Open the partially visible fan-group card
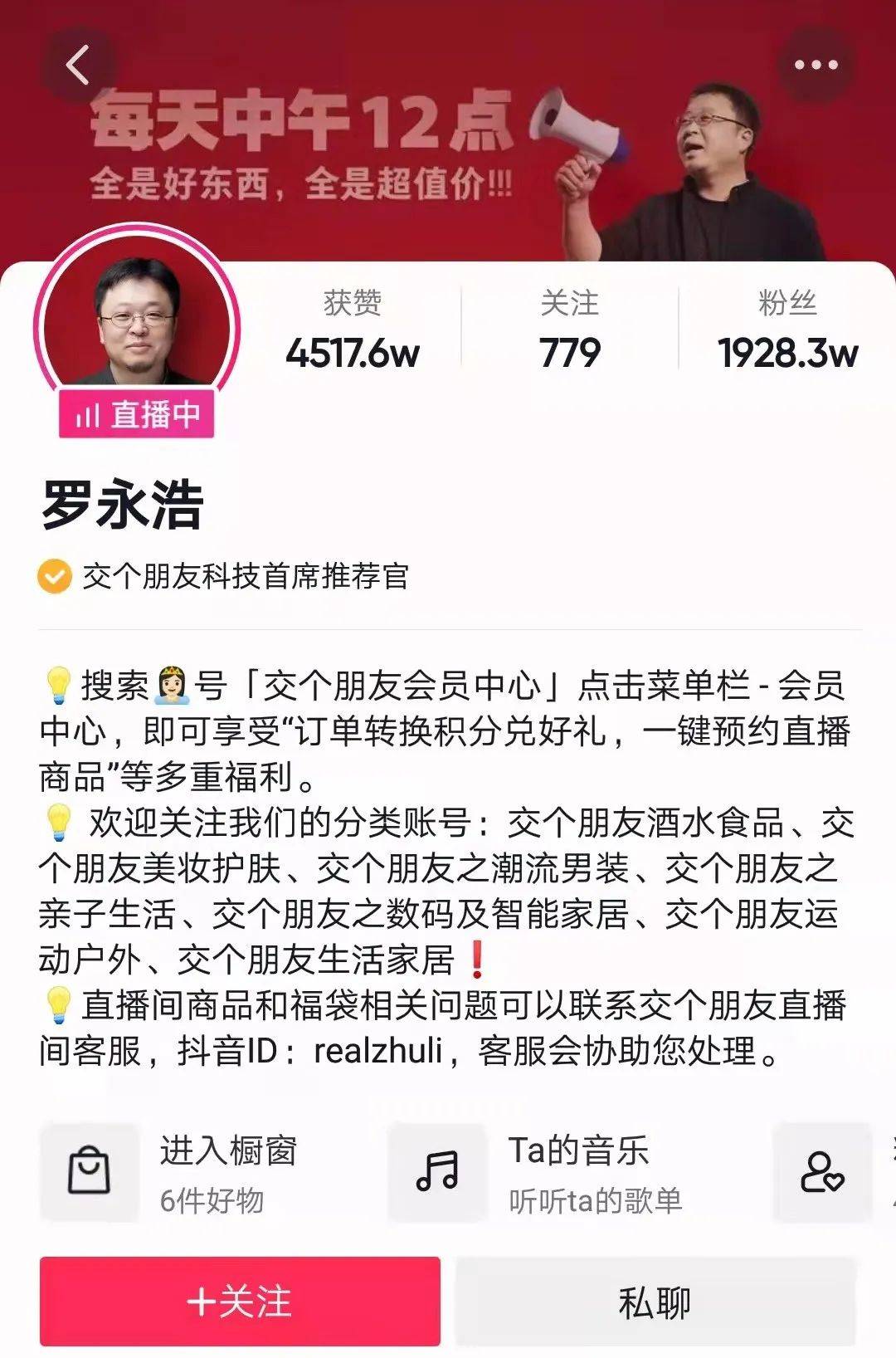The height and width of the screenshot is (1358, 896). (x=825, y=1172)
